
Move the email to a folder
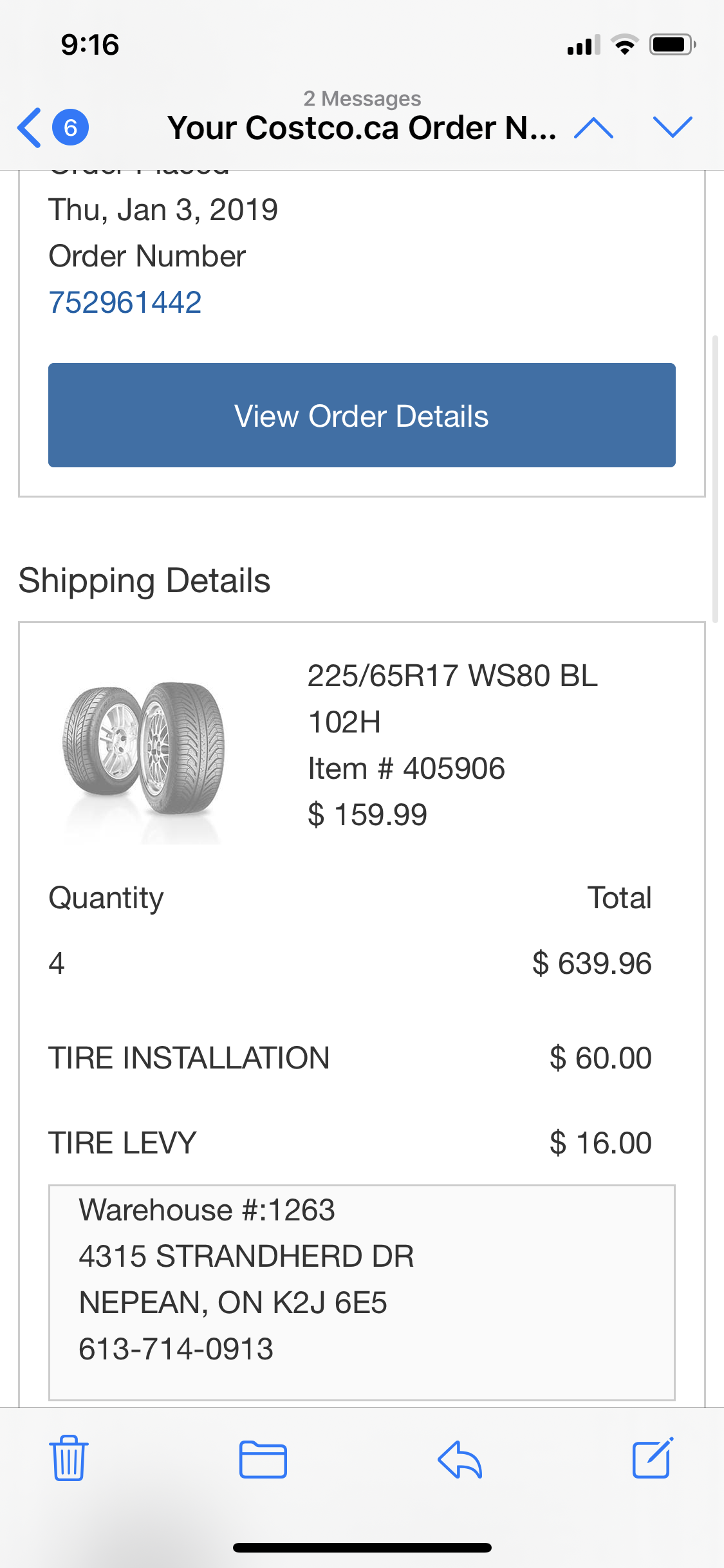coord(263,1459)
